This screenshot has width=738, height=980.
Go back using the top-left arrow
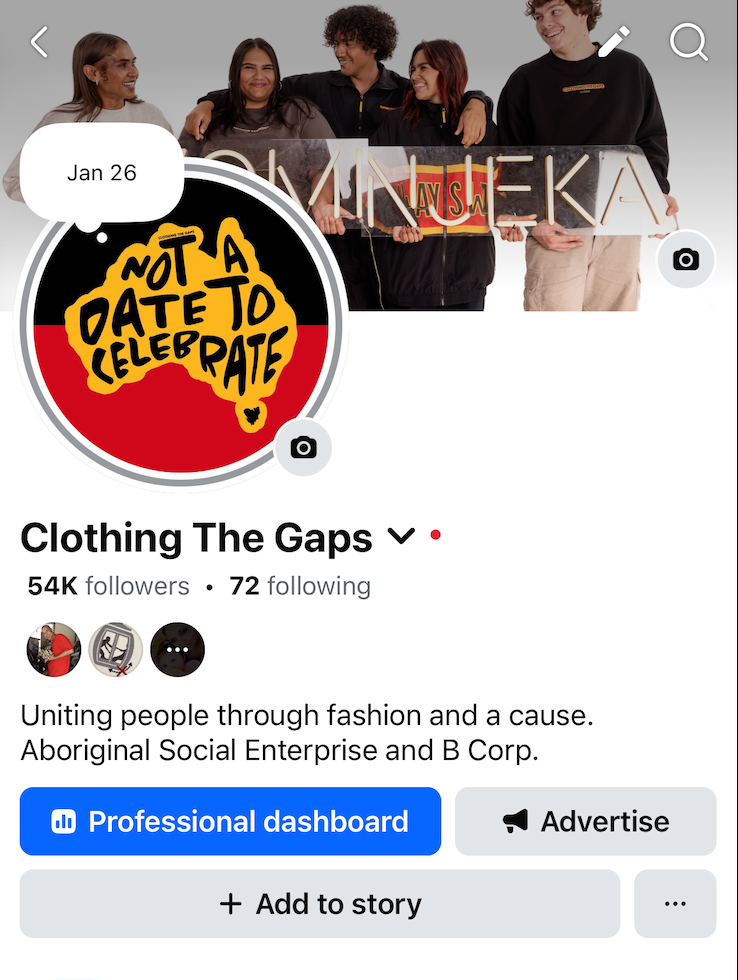coord(40,42)
